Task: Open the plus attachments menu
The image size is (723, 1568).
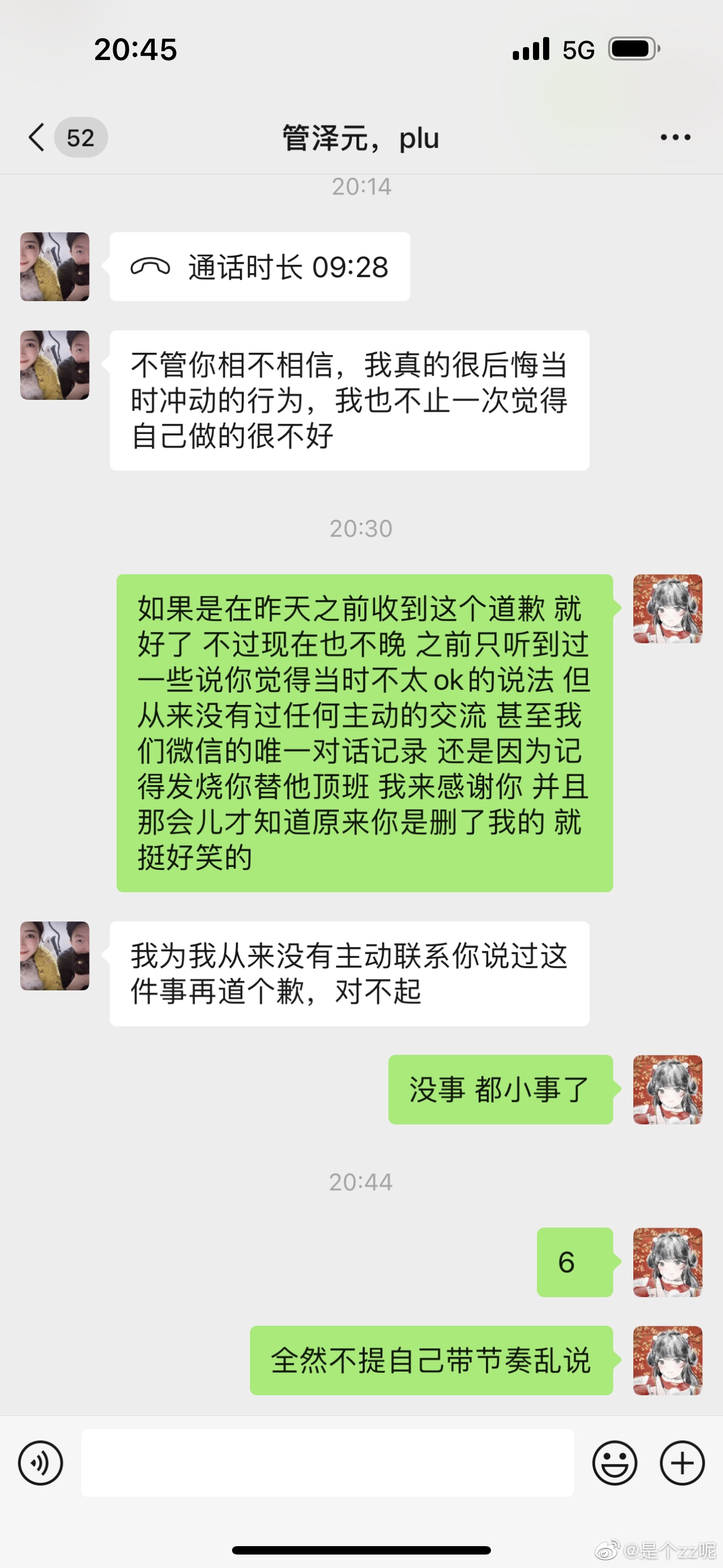Action: tap(682, 1463)
